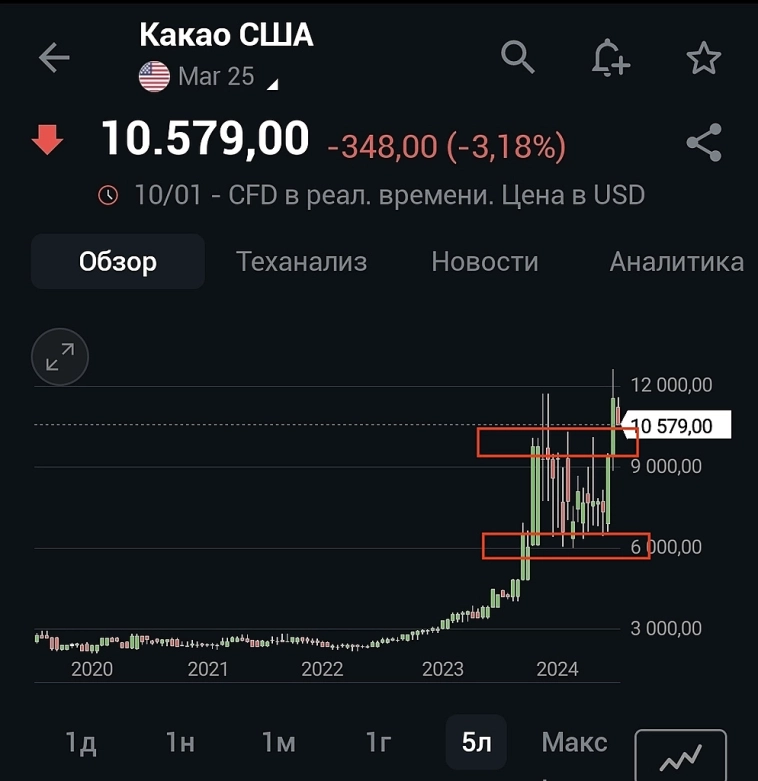
Task: Click the Обзор button
Action: 117,261
